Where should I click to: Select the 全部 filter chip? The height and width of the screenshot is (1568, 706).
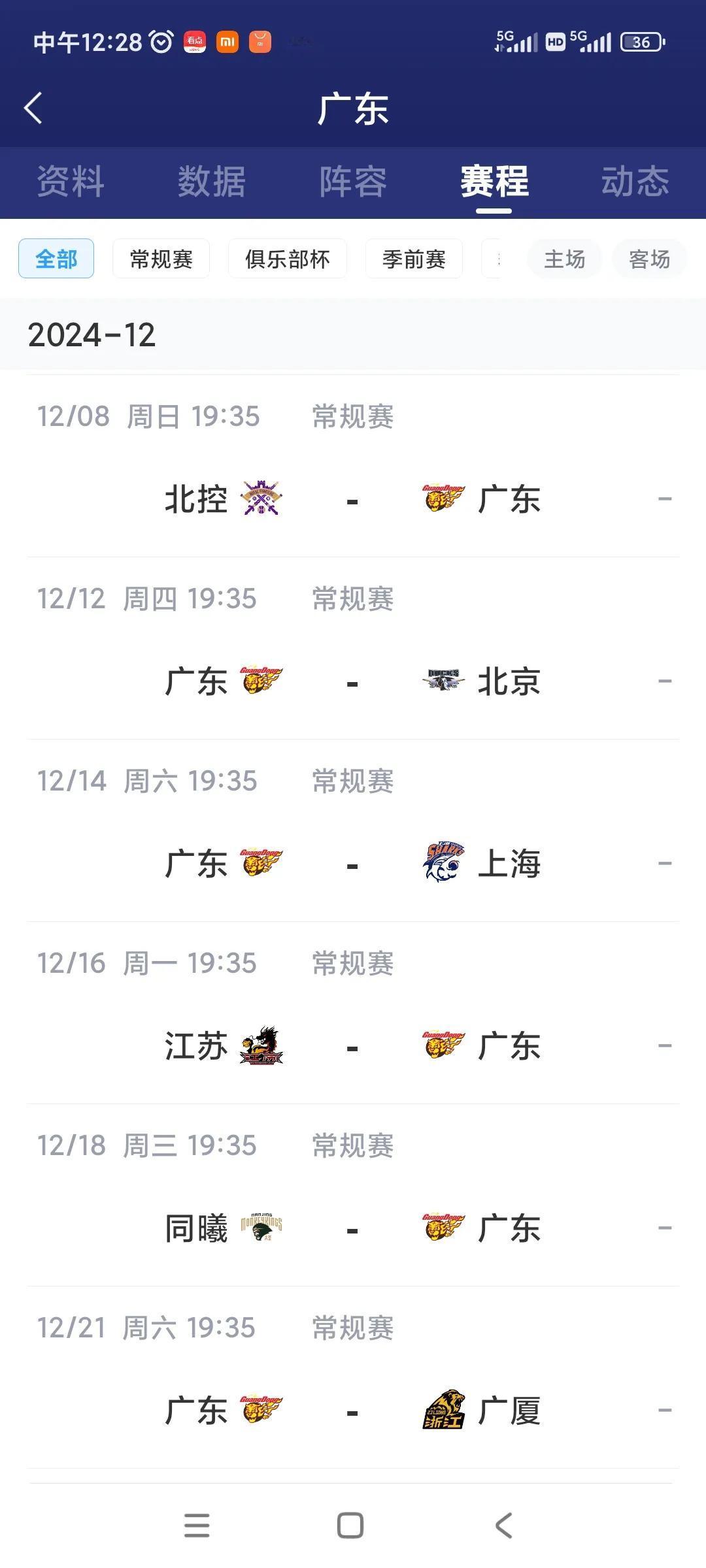[x=56, y=259]
